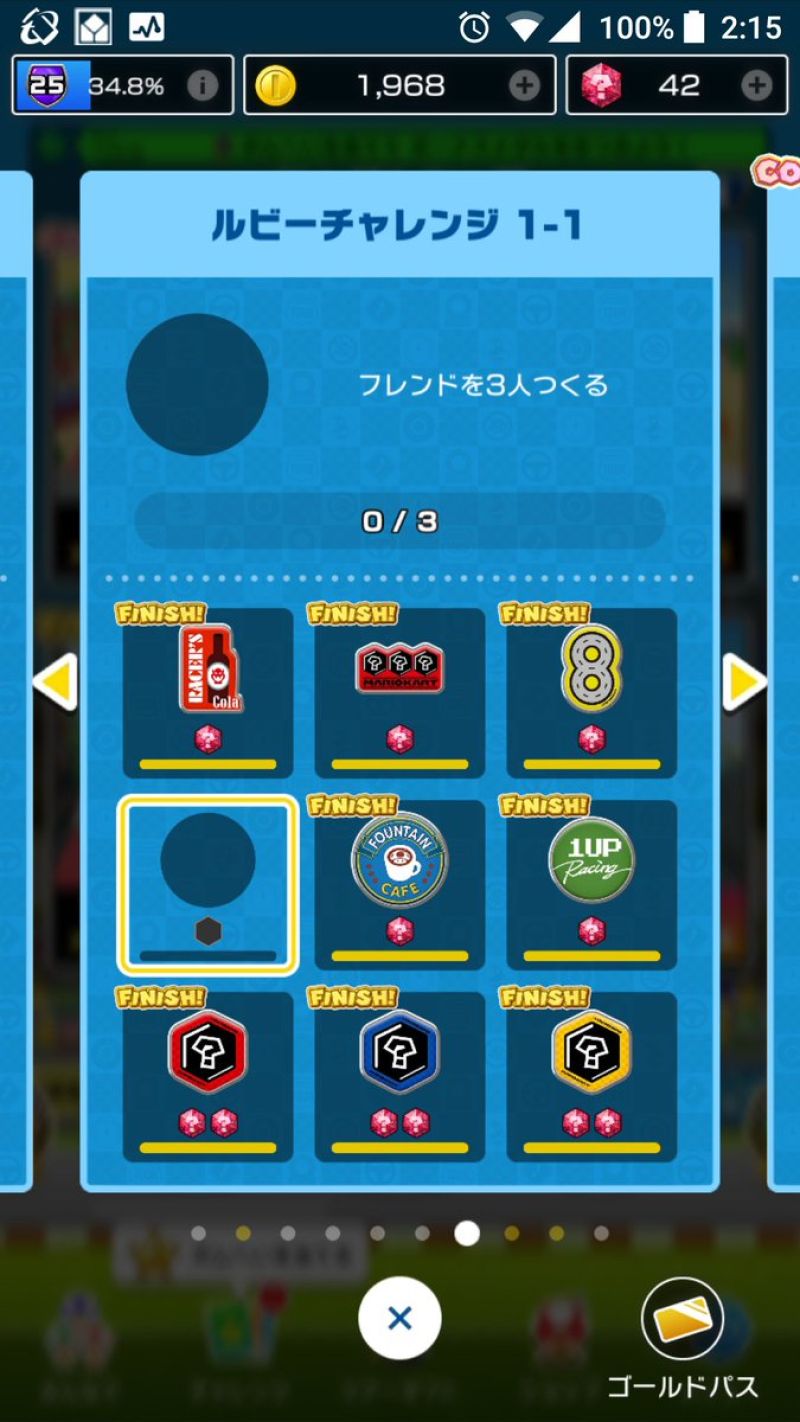The image size is (800, 1422).
Task: Select the yellow hexagon badge tile
Action: pyautogui.click(x=592, y=1076)
